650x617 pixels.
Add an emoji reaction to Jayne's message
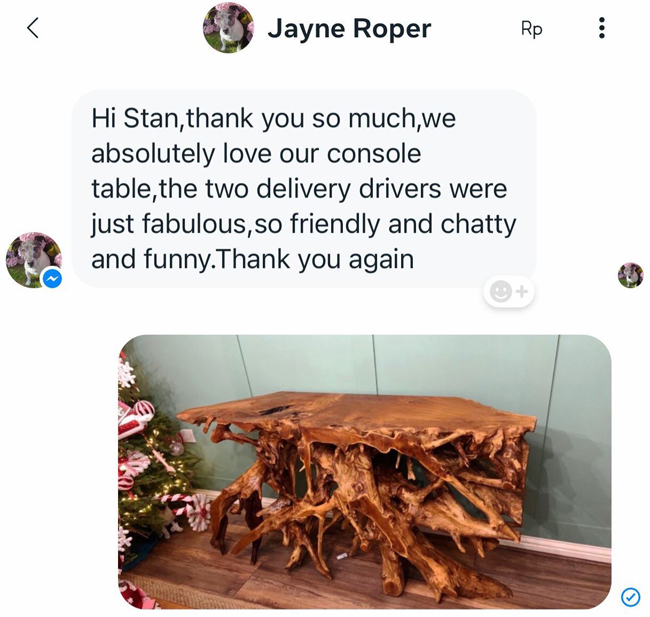(509, 291)
